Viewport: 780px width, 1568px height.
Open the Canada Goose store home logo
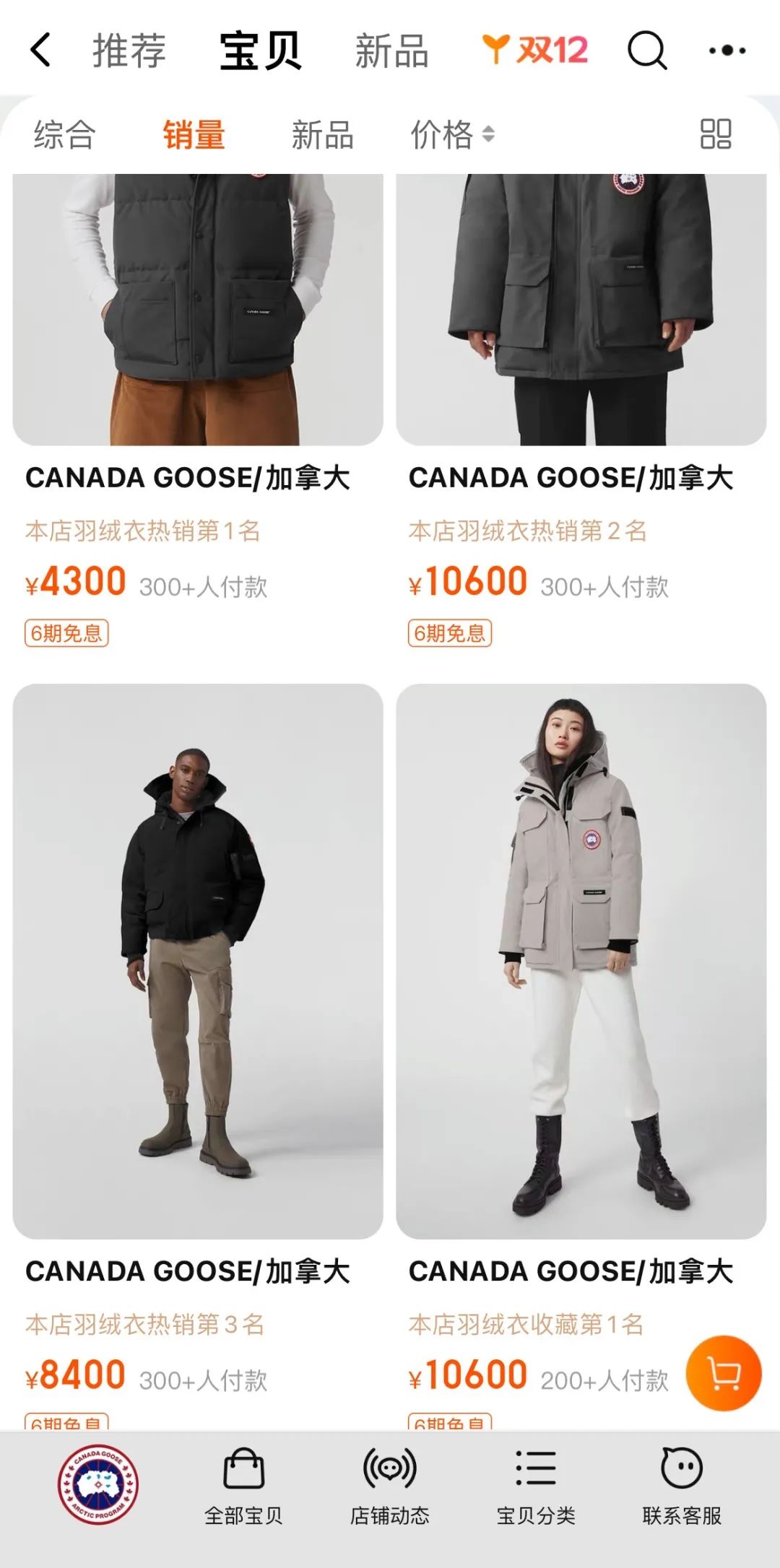pos(98,1485)
